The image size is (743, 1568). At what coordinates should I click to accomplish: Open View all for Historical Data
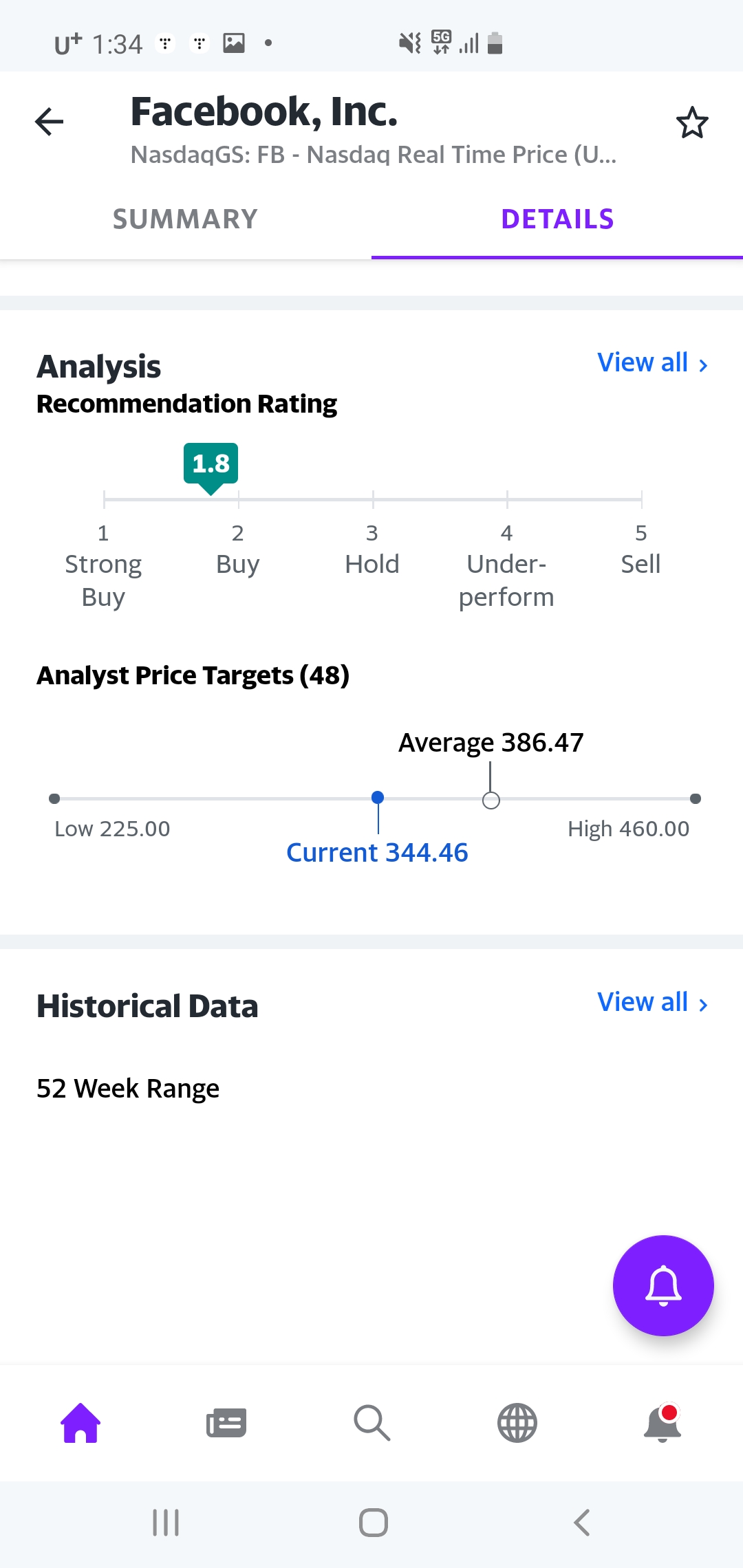(652, 1002)
